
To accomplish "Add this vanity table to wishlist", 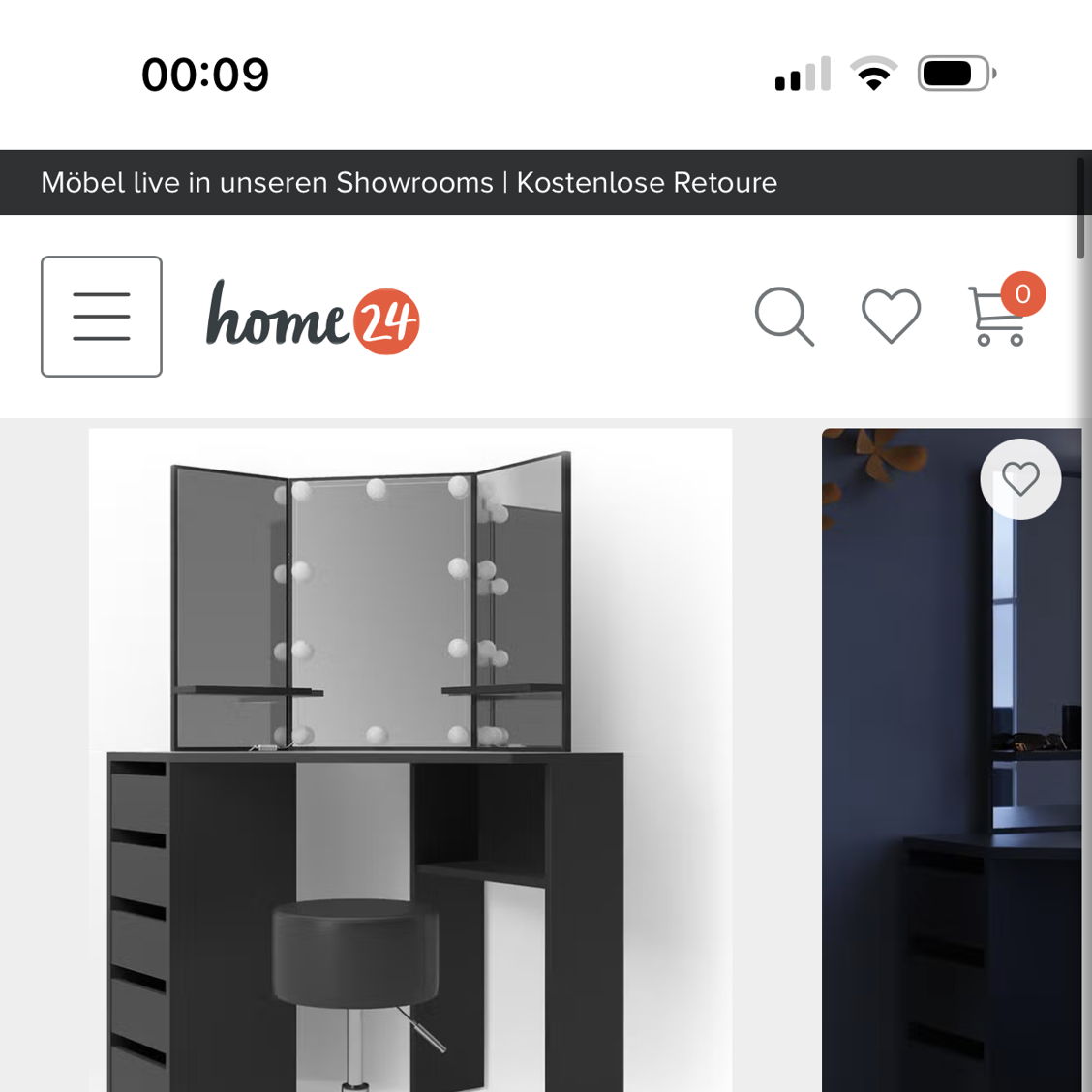I will [x=1020, y=479].
